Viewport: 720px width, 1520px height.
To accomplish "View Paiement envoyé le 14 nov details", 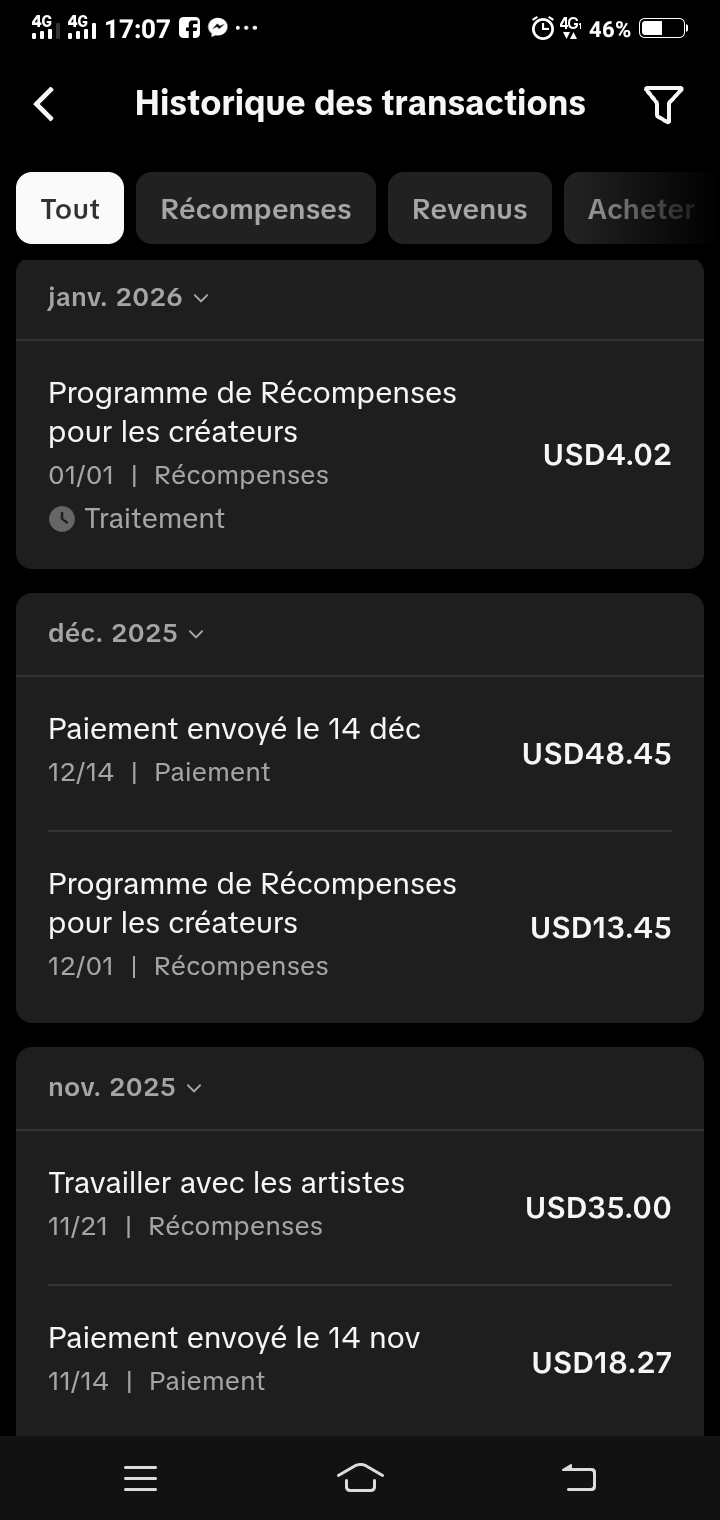I will 360,1361.
